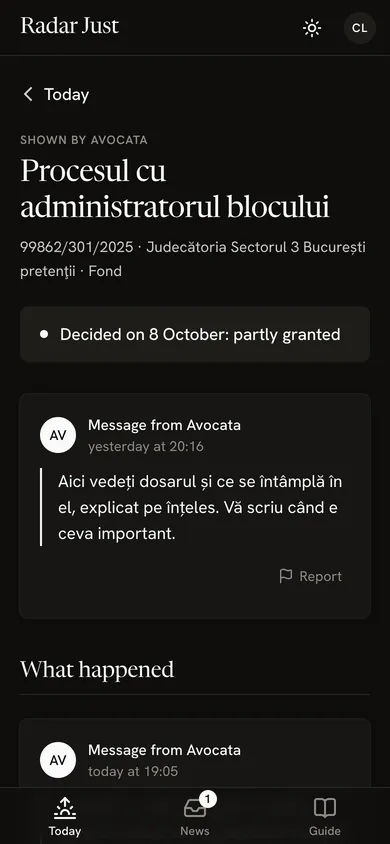Report the message from Avocata
The height and width of the screenshot is (844, 390).
point(310,576)
